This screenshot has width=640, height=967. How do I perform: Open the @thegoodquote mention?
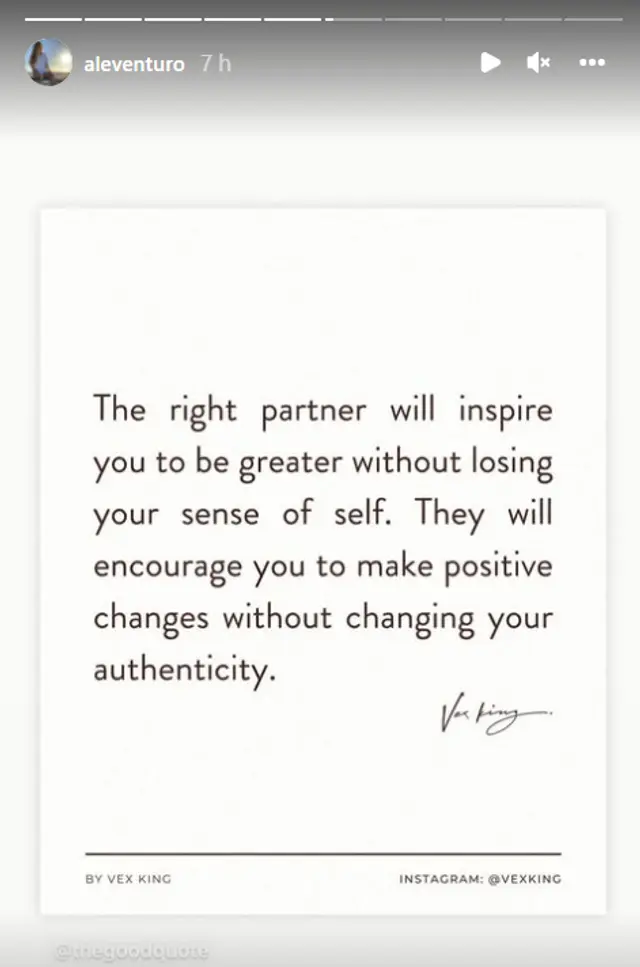click(132, 952)
